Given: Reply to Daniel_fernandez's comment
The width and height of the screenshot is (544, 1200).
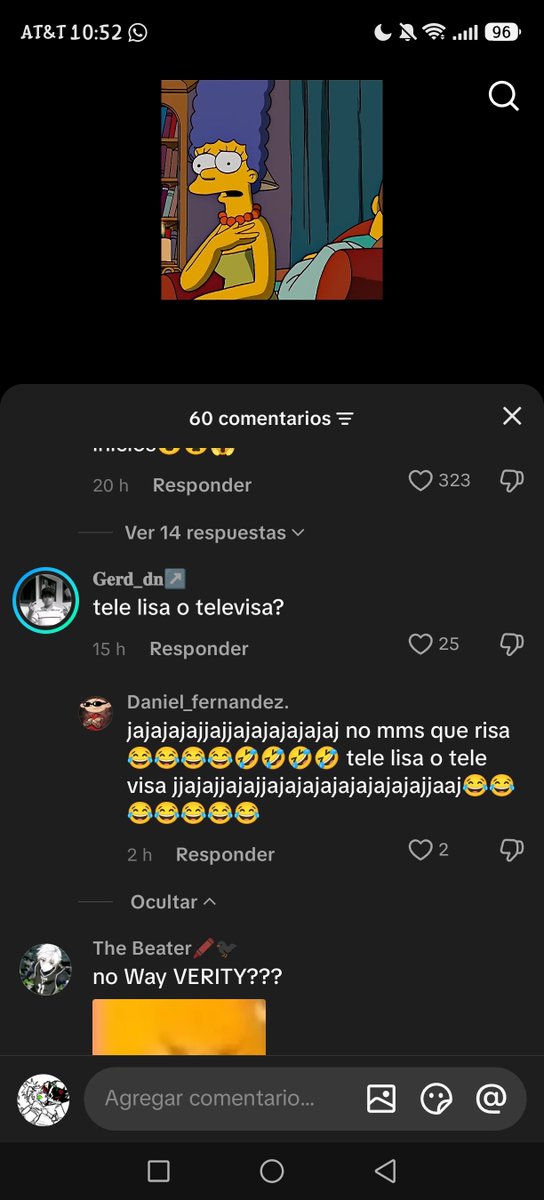Looking at the screenshot, I should 225,854.
